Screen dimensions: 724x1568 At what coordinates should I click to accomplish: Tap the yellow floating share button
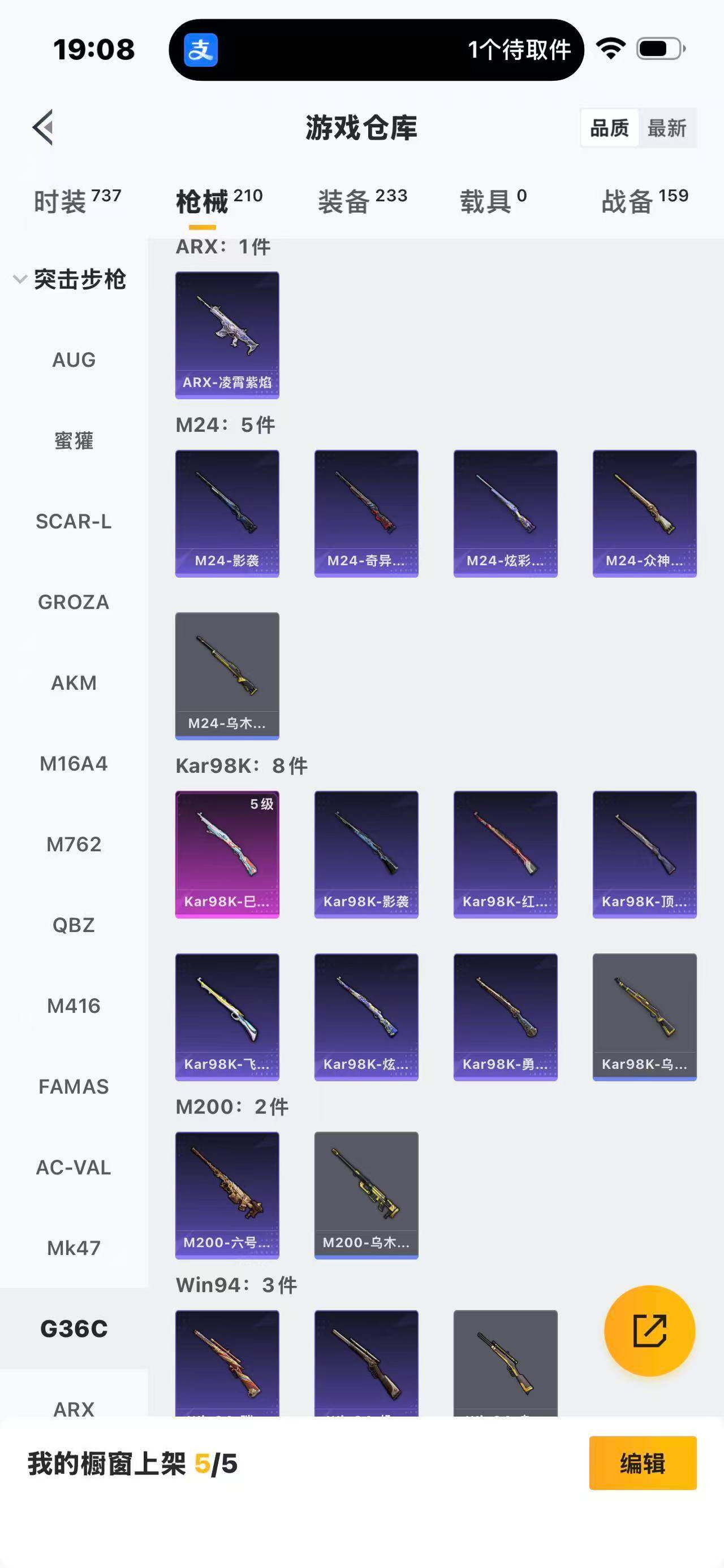(649, 1331)
